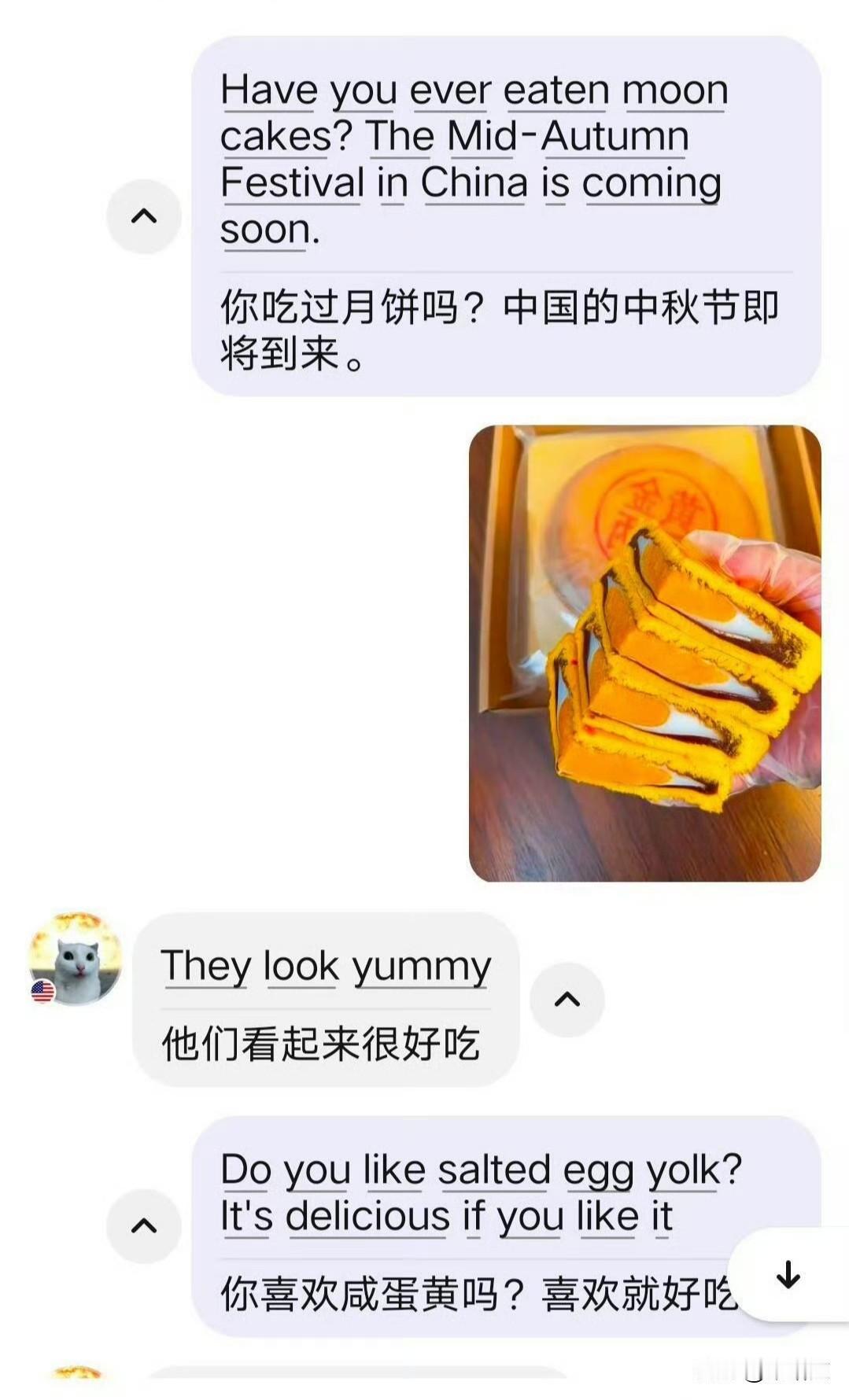
Task: Collapse translation of 'They look yummy' message
Action: click(x=567, y=999)
